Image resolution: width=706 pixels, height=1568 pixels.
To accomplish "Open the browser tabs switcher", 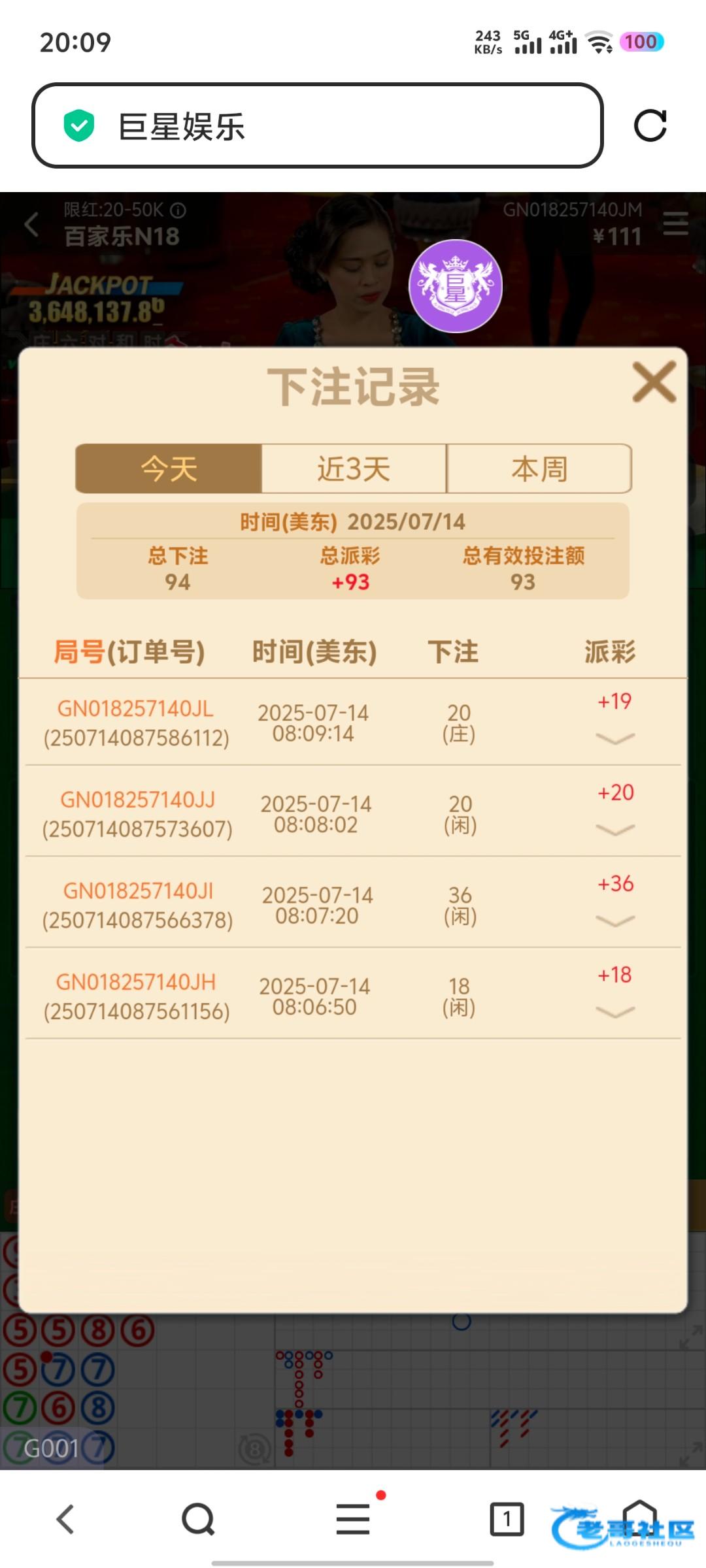I will pos(507,1519).
